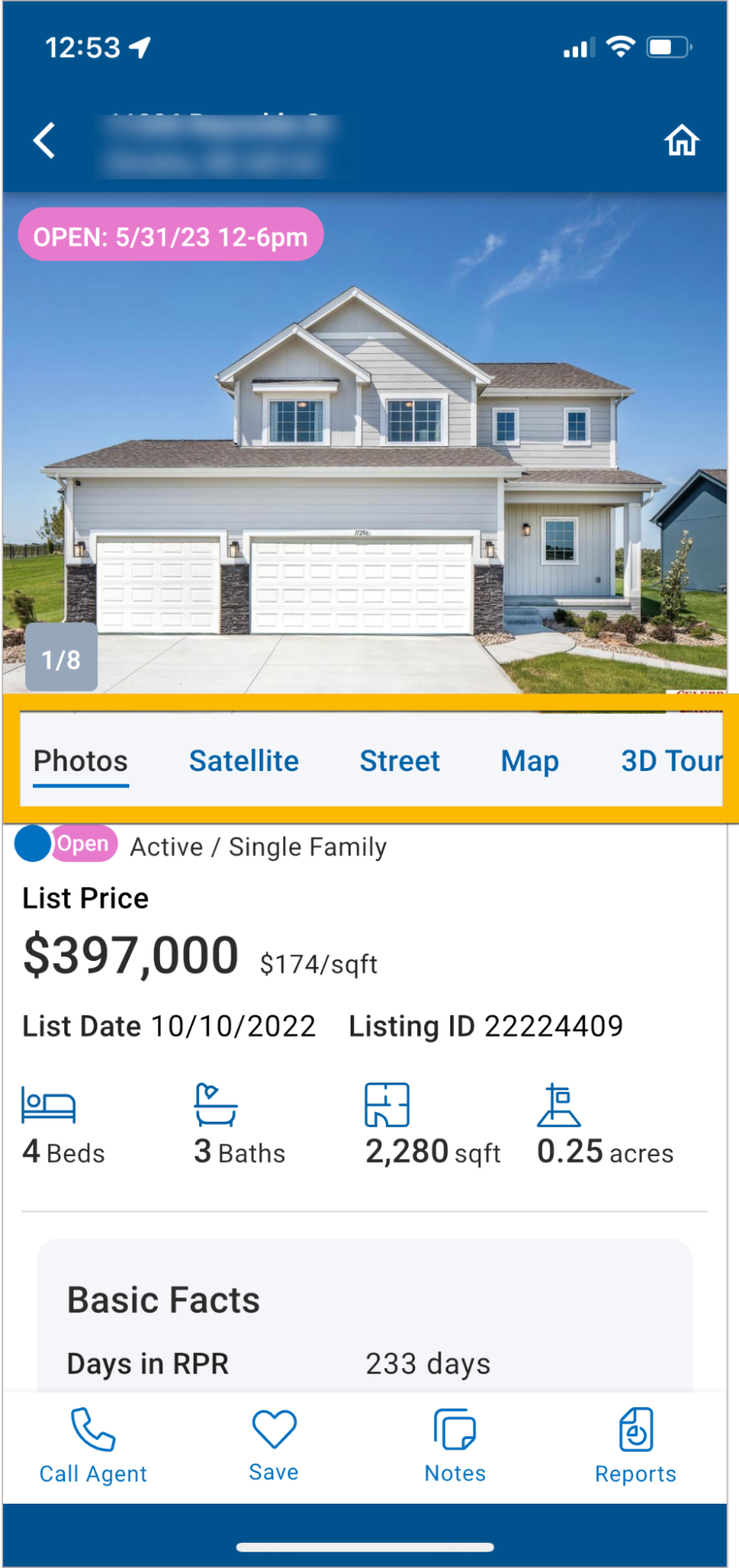Switch to the Satellite view tab
Screen dimensions: 739x1568
pyautogui.click(x=244, y=762)
